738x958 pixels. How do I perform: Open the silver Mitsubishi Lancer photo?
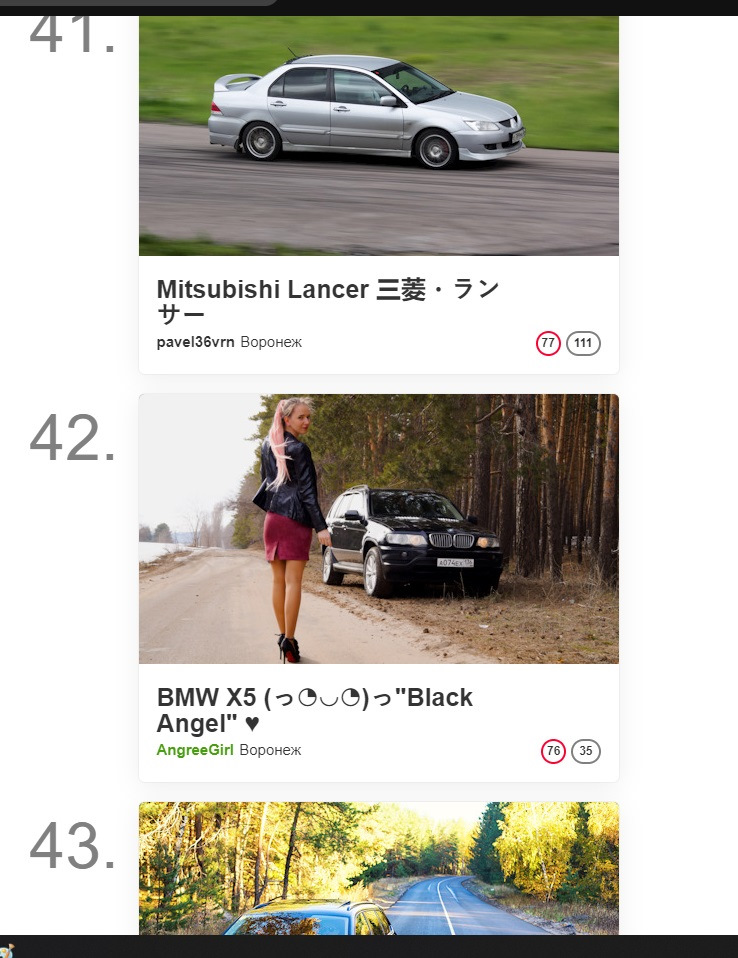coord(378,135)
